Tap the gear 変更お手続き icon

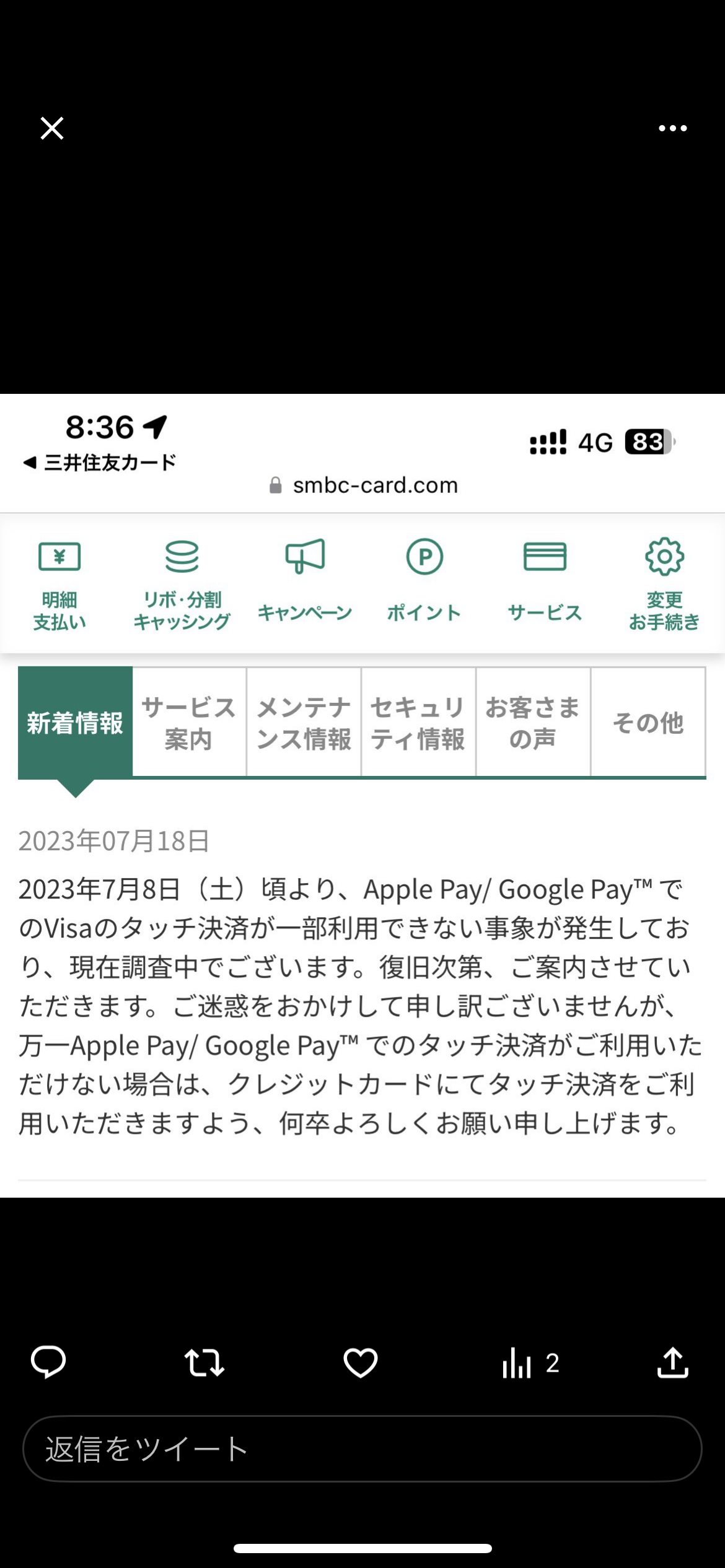coord(664,557)
